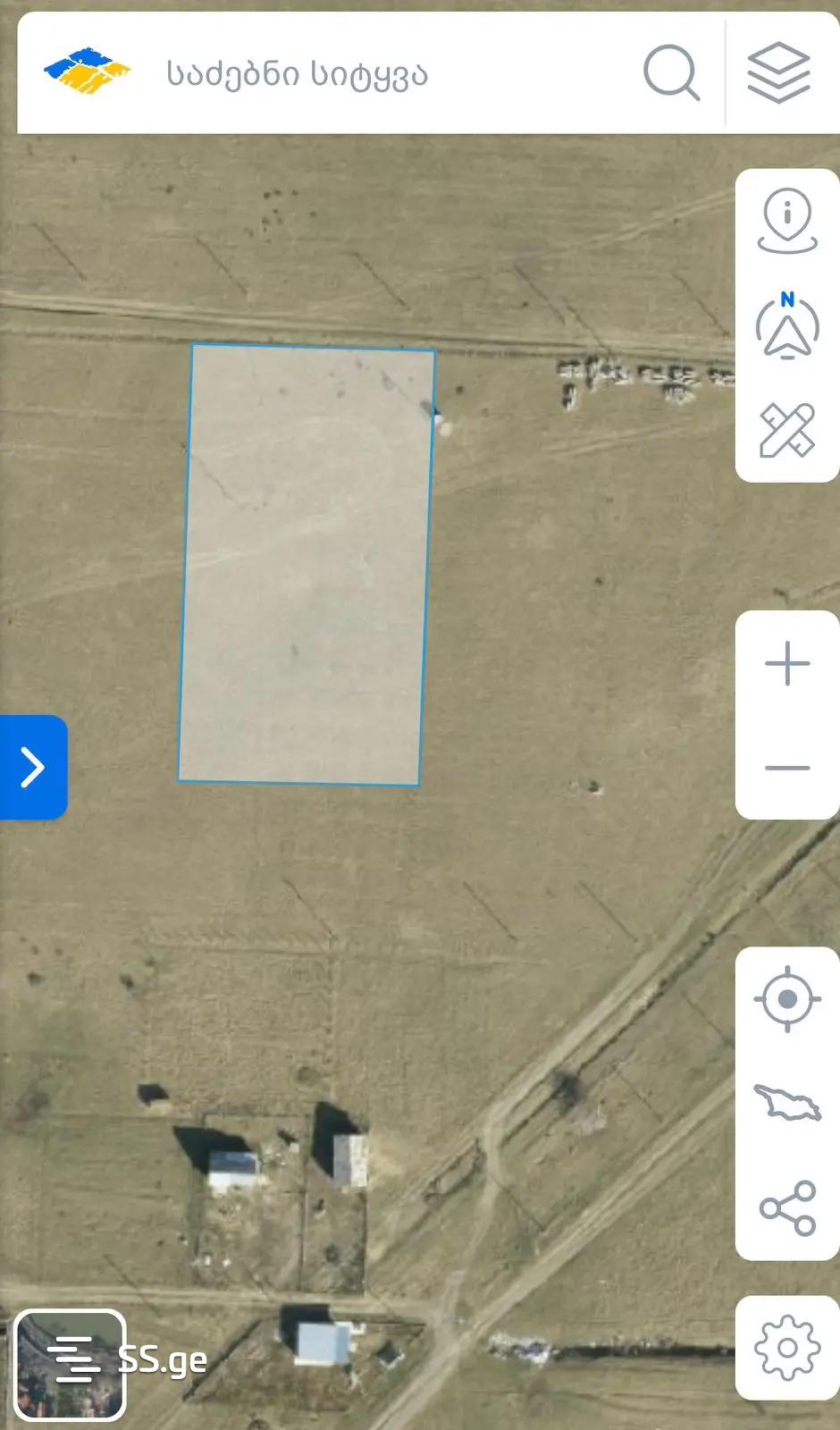Reset map orientation to north
The image size is (840, 1430).
787,326
